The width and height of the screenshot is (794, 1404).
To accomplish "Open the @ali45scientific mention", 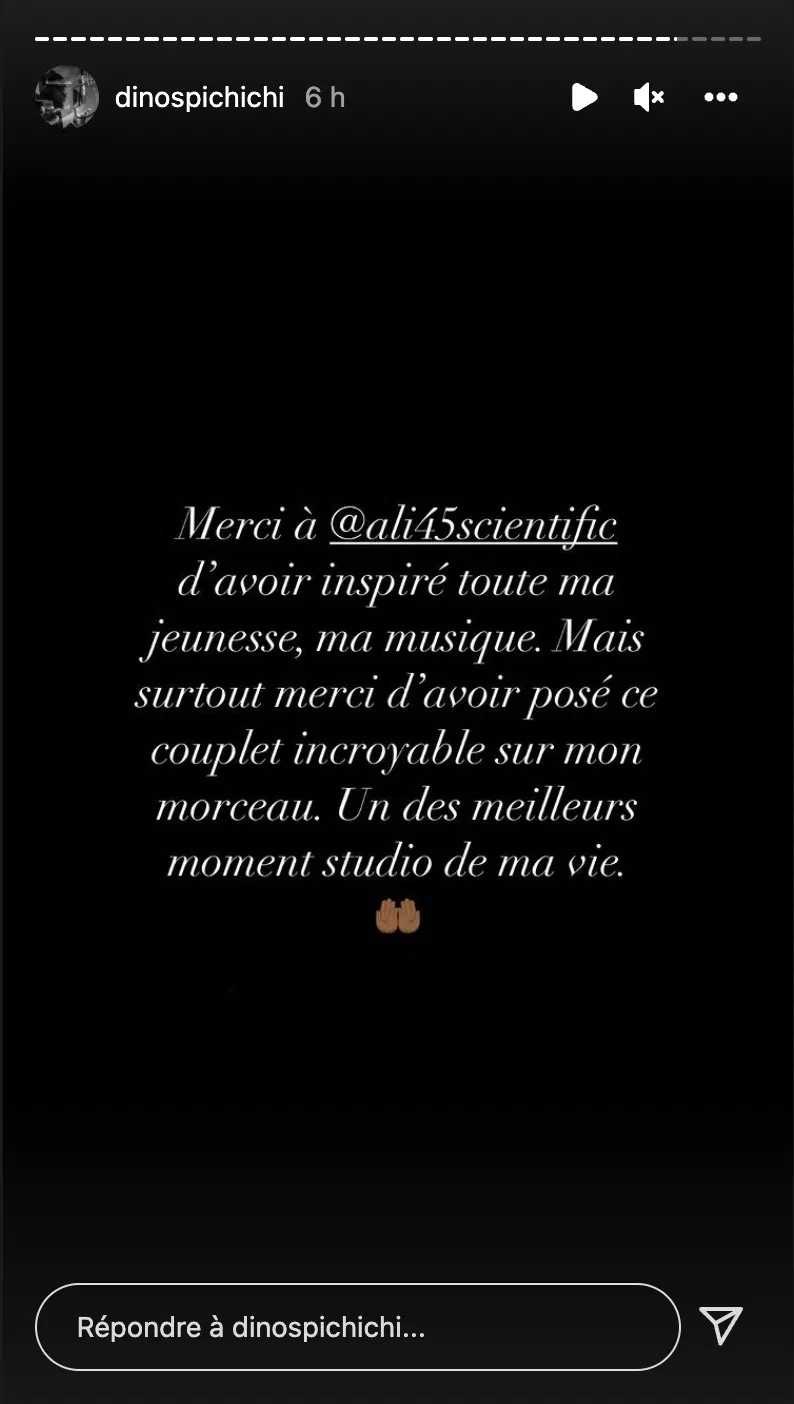I will click(x=472, y=527).
